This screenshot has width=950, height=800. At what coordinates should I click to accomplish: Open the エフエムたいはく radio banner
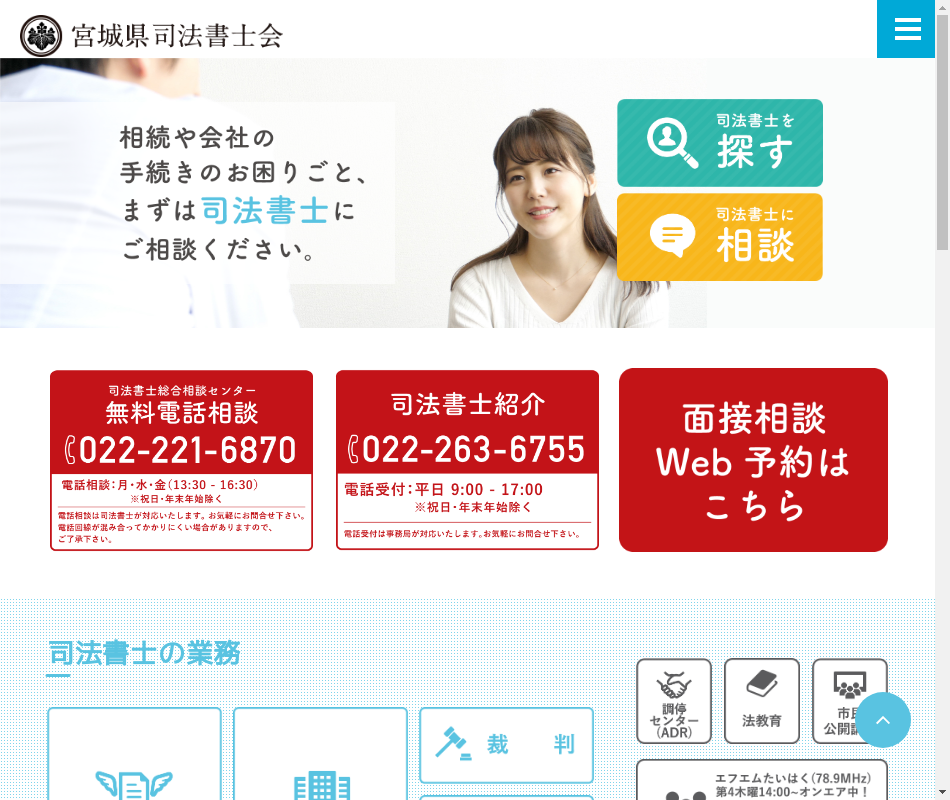pyautogui.click(x=762, y=782)
